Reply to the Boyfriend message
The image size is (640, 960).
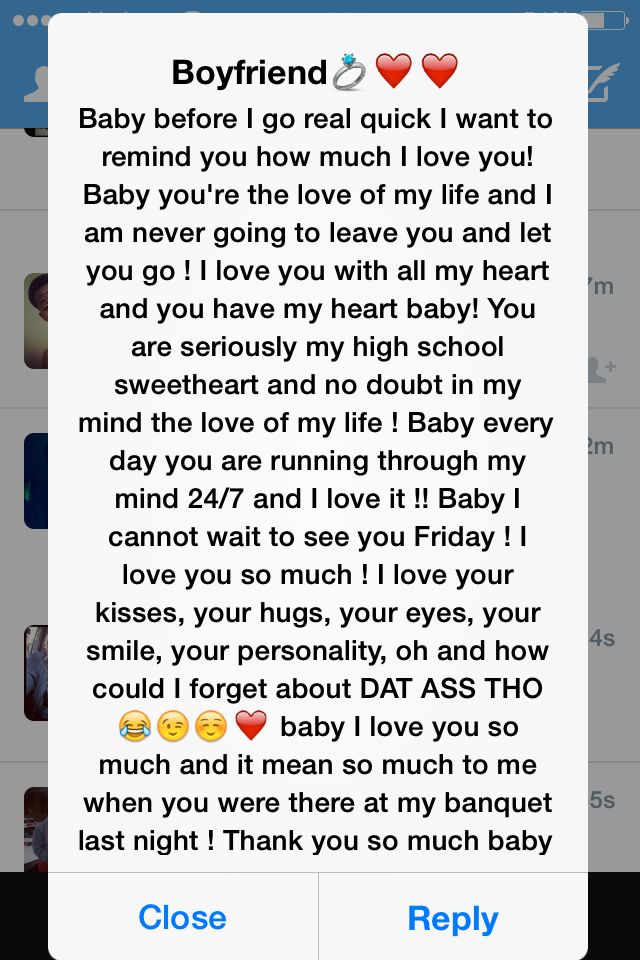[x=453, y=917]
